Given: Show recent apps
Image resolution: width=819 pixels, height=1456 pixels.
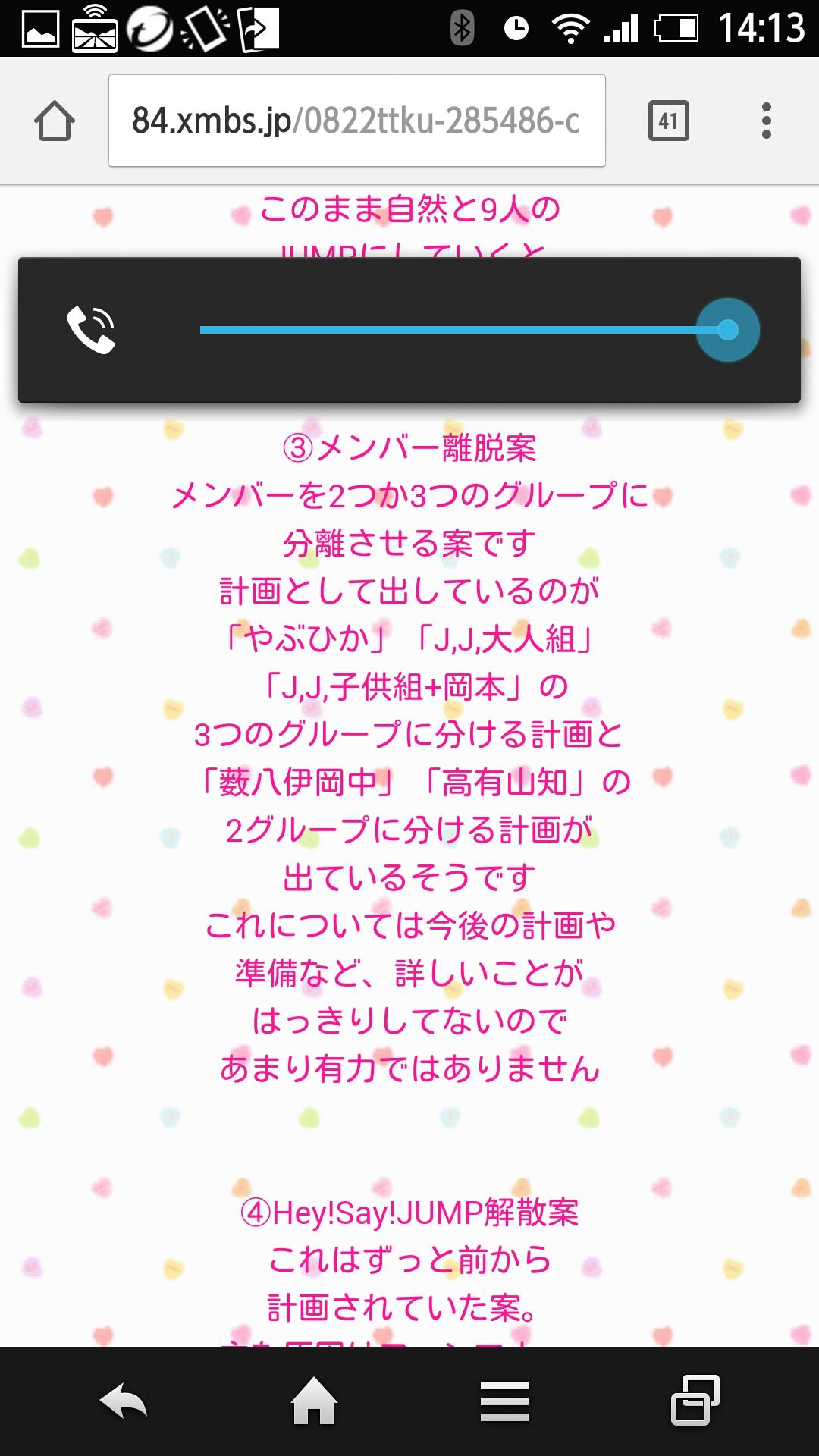Looking at the screenshot, I should (695, 1401).
